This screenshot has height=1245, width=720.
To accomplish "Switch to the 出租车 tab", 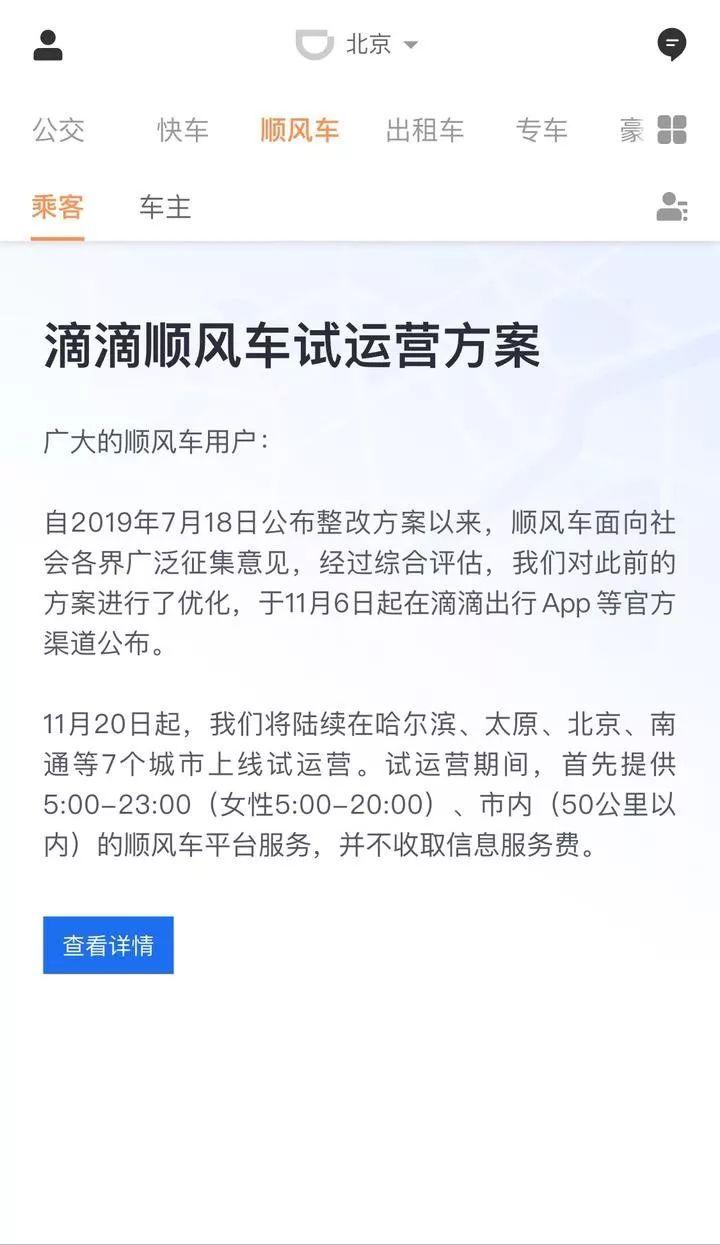I will [x=425, y=130].
